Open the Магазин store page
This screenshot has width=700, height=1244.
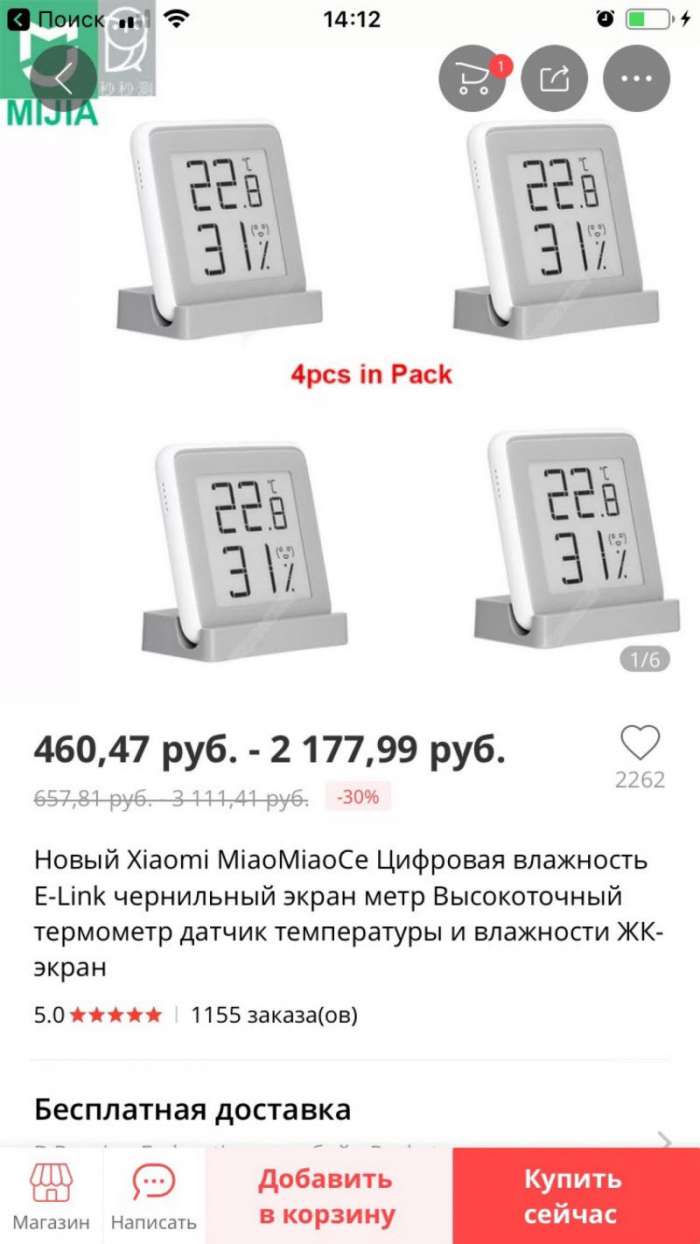pos(51,1196)
